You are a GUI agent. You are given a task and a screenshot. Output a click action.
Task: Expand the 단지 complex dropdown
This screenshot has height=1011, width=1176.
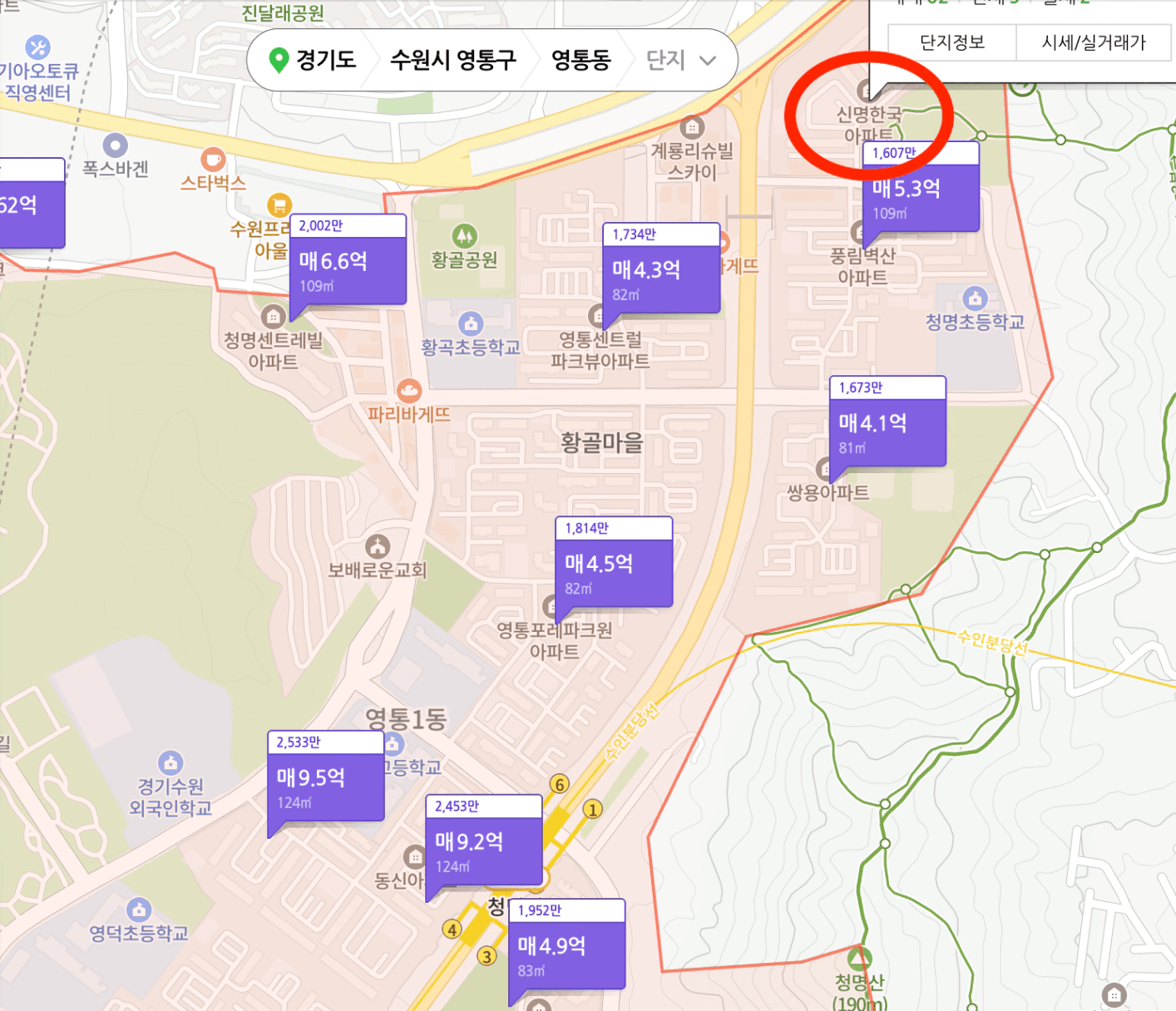[680, 60]
